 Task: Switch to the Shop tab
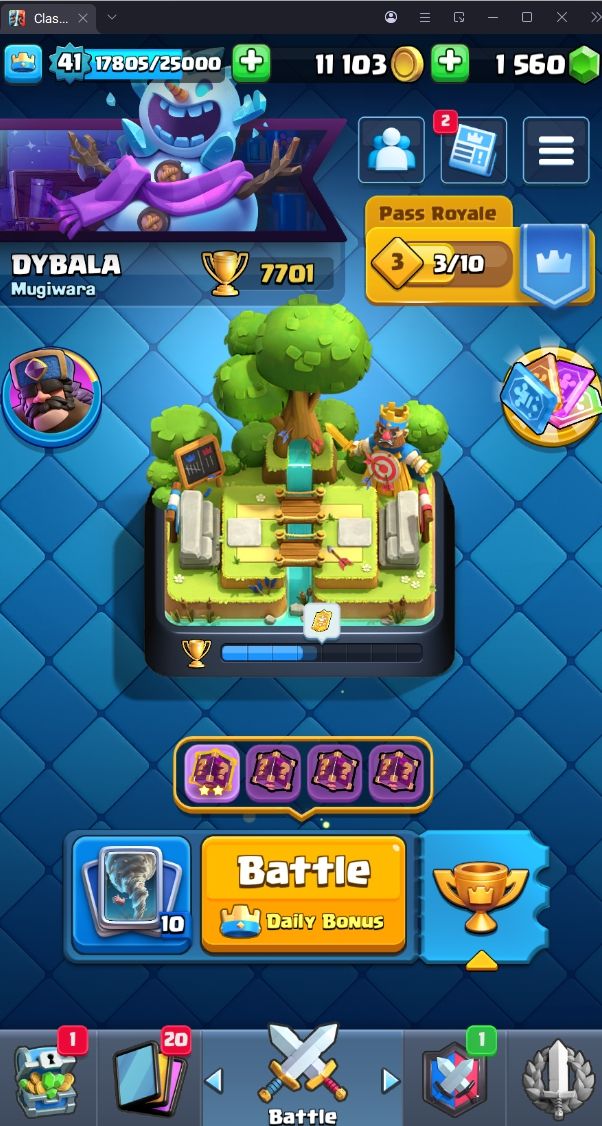pyautogui.click(x=47, y=1077)
